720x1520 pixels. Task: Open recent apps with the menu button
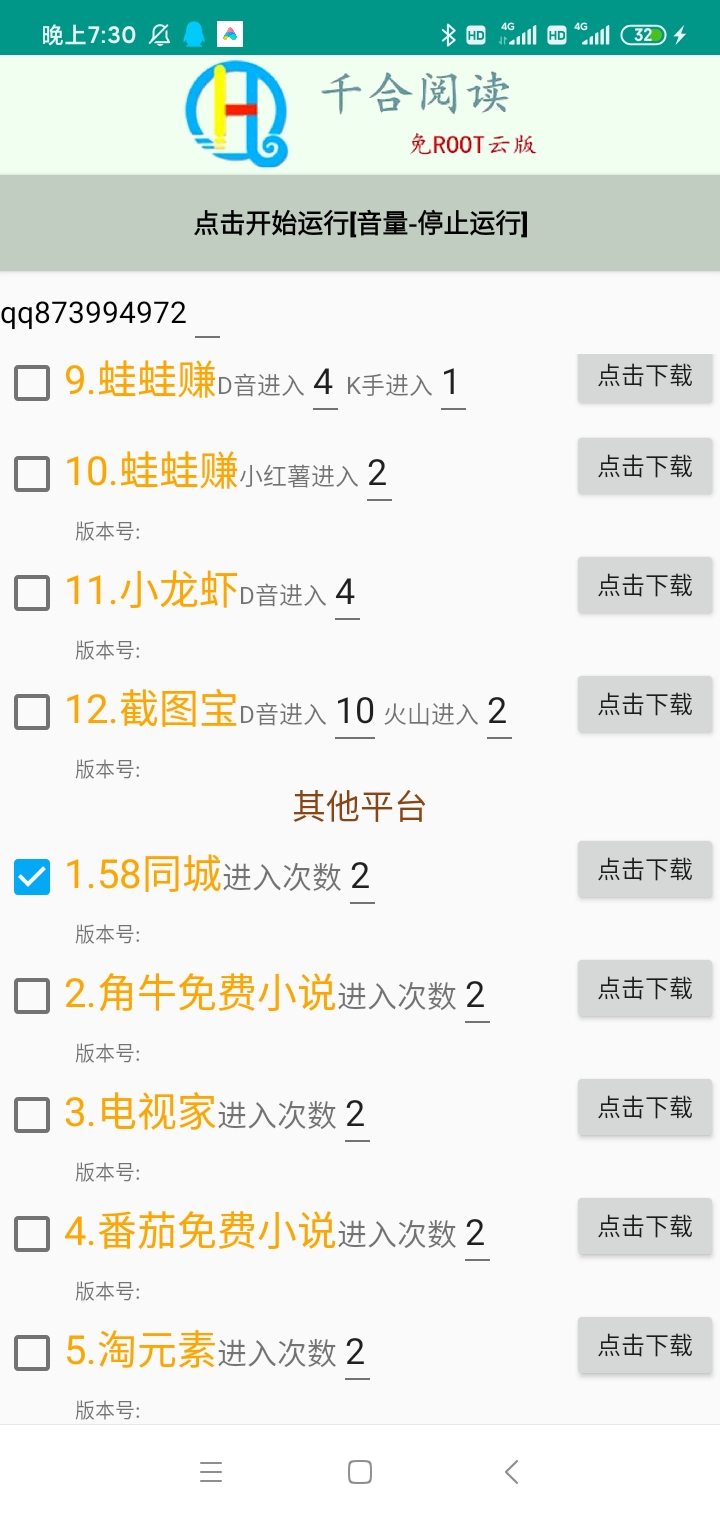211,1471
